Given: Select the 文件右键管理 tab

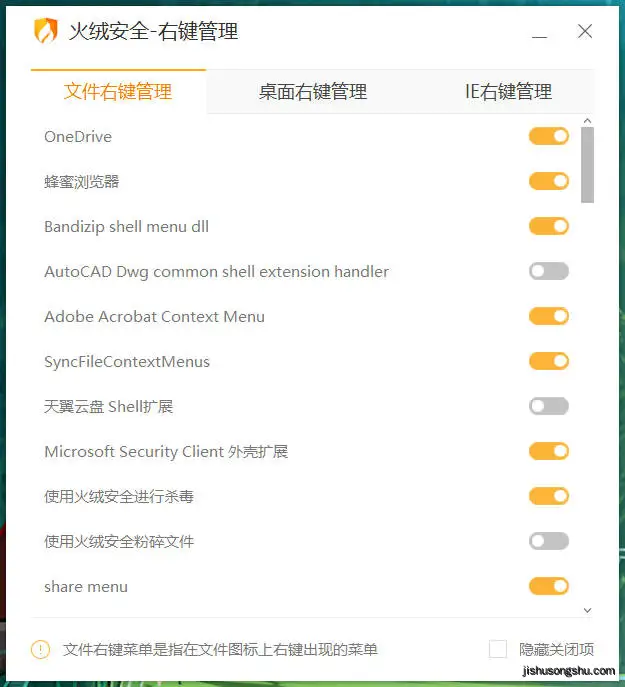Looking at the screenshot, I should (x=118, y=92).
